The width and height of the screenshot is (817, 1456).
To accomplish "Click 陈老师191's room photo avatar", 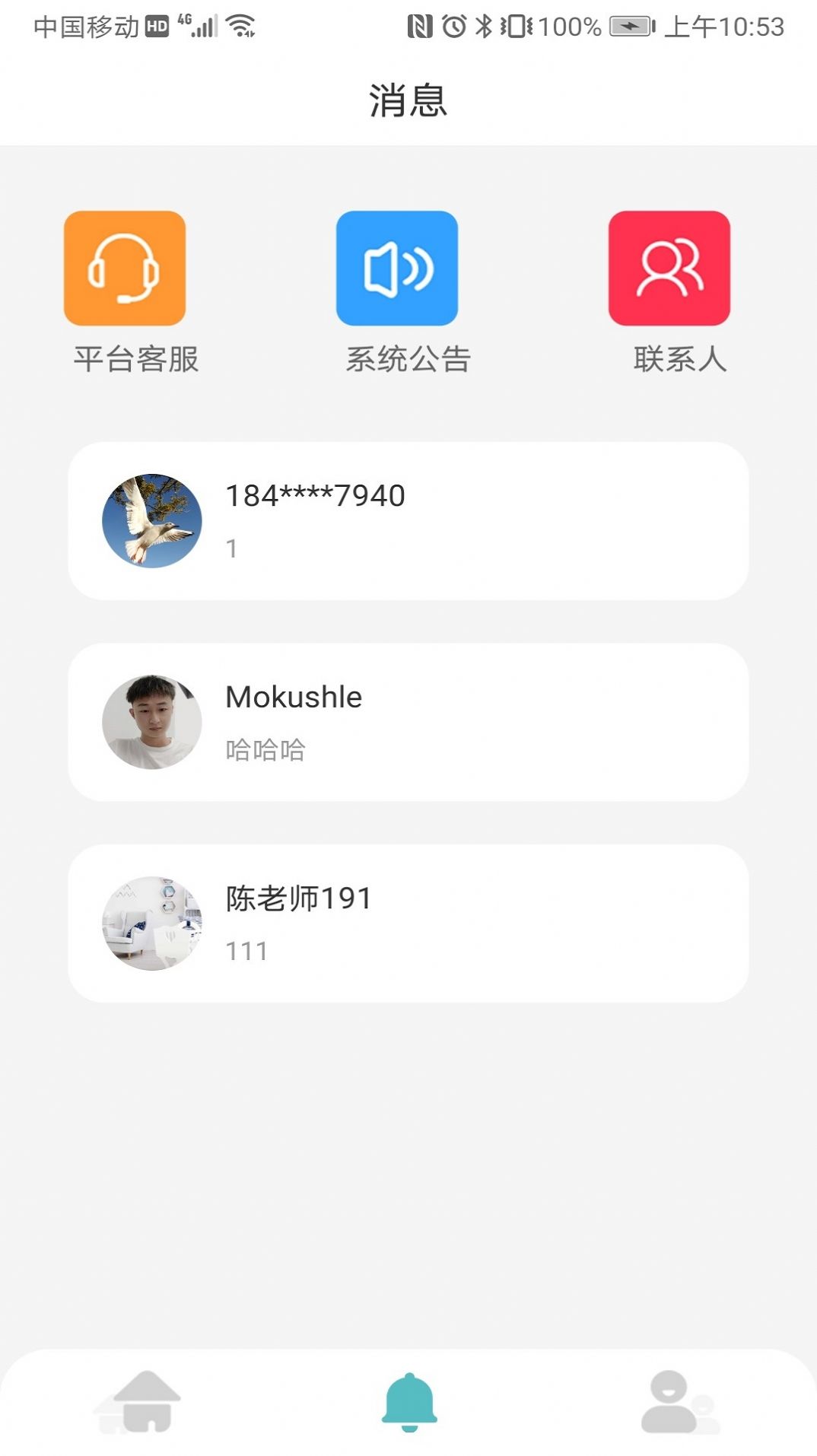I will point(151,922).
